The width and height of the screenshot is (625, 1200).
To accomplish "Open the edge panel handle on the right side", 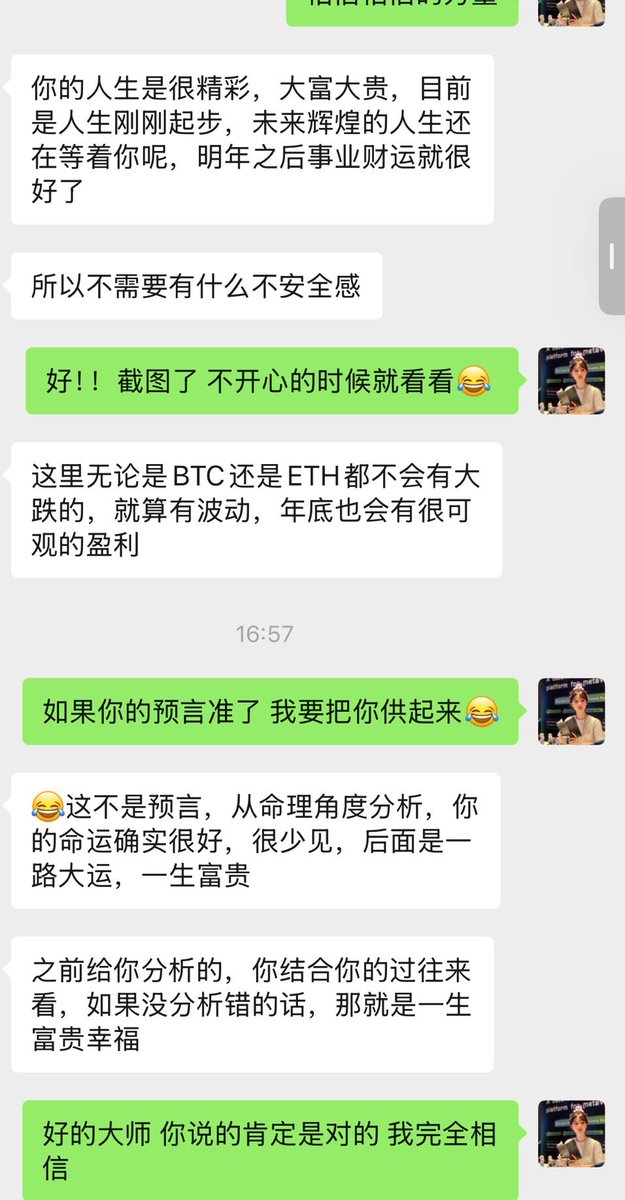I will point(612,256).
